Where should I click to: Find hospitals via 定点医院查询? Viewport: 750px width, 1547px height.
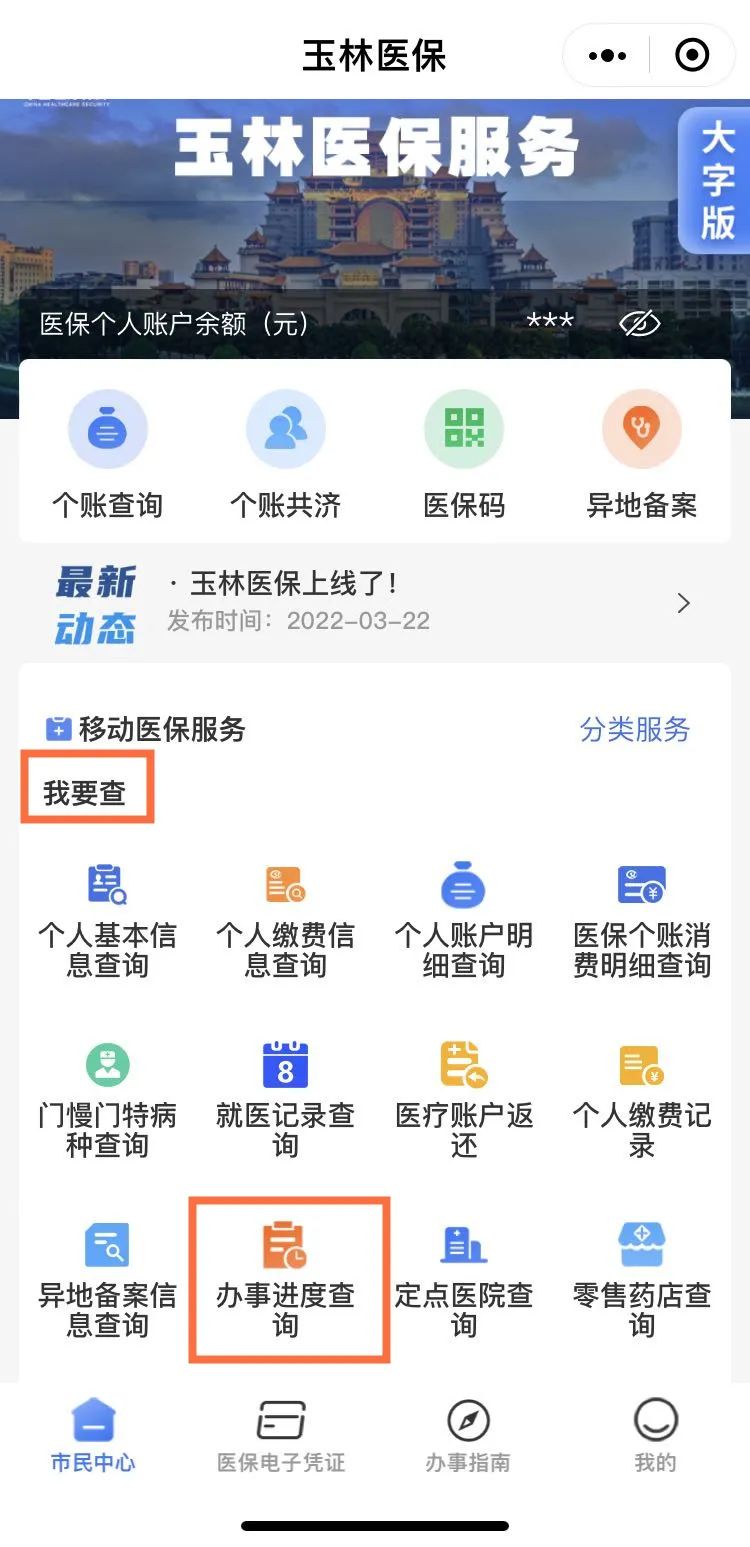click(463, 1280)
